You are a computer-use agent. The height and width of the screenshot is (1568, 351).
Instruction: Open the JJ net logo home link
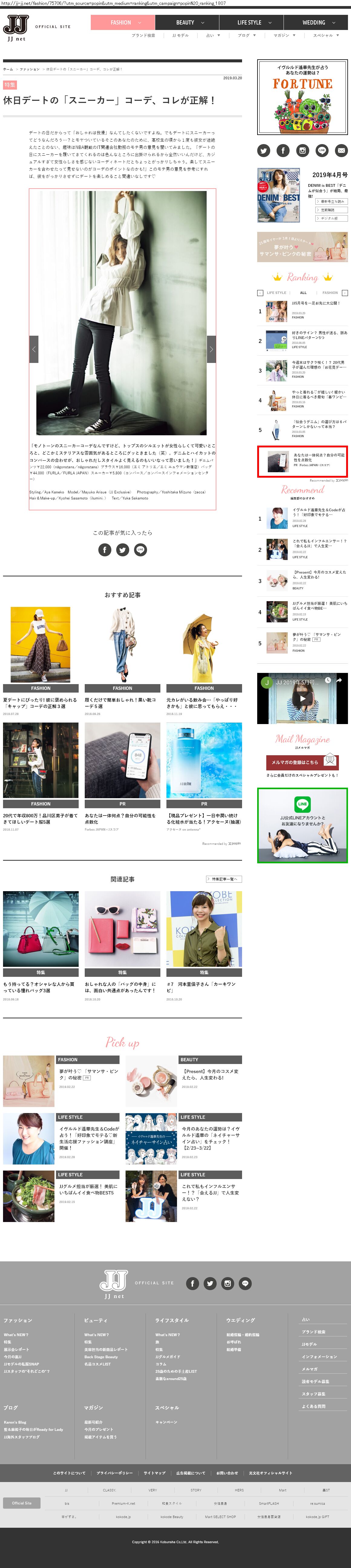(x=16, y=27)
